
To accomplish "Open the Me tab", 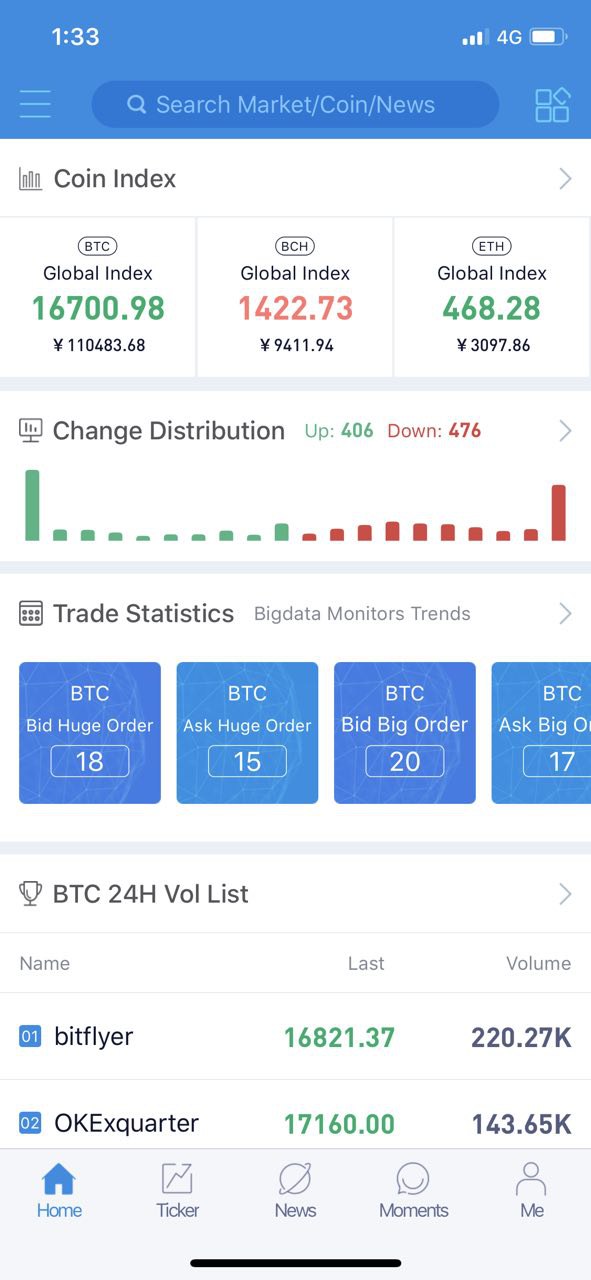I will pos(531,1191).
